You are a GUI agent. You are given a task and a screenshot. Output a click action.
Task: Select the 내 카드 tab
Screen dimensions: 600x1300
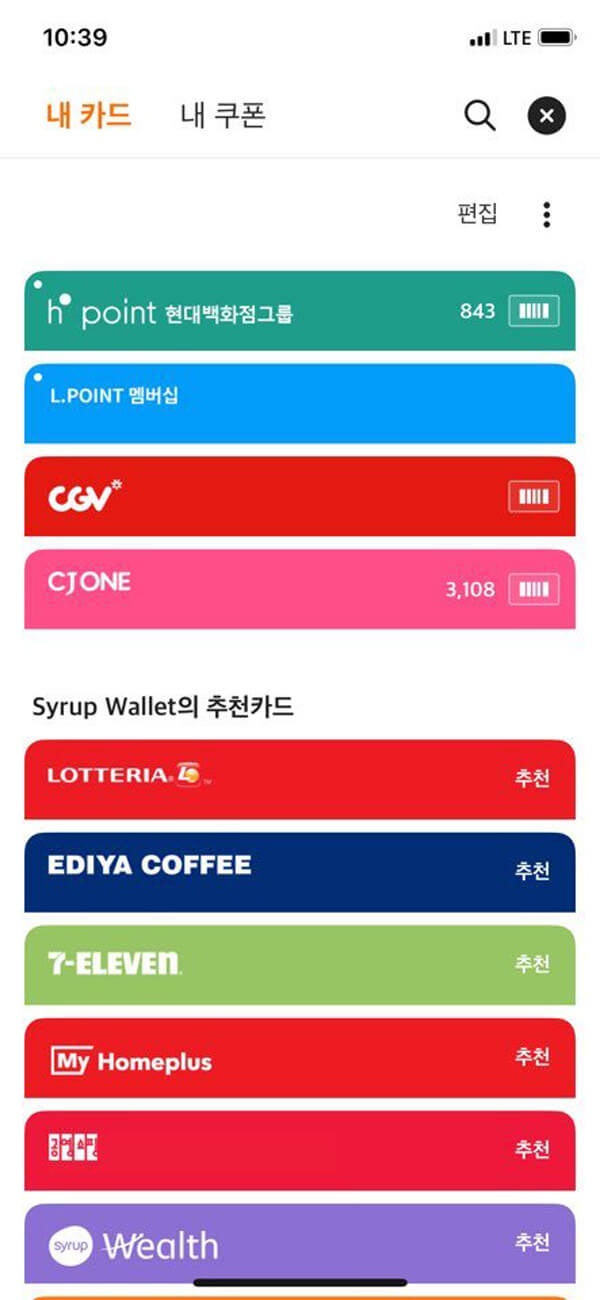[x=88, y=116]
